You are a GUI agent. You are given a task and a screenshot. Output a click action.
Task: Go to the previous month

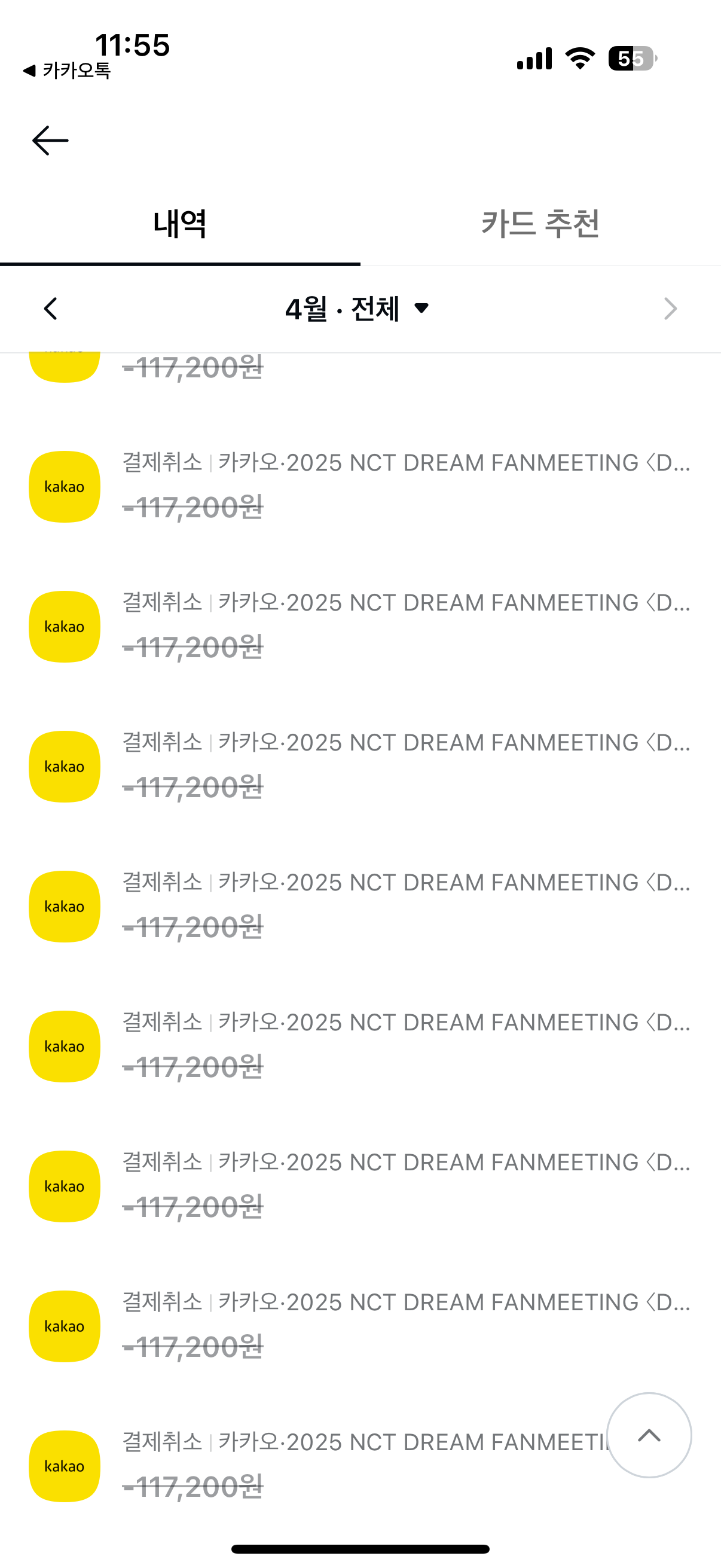50,309
